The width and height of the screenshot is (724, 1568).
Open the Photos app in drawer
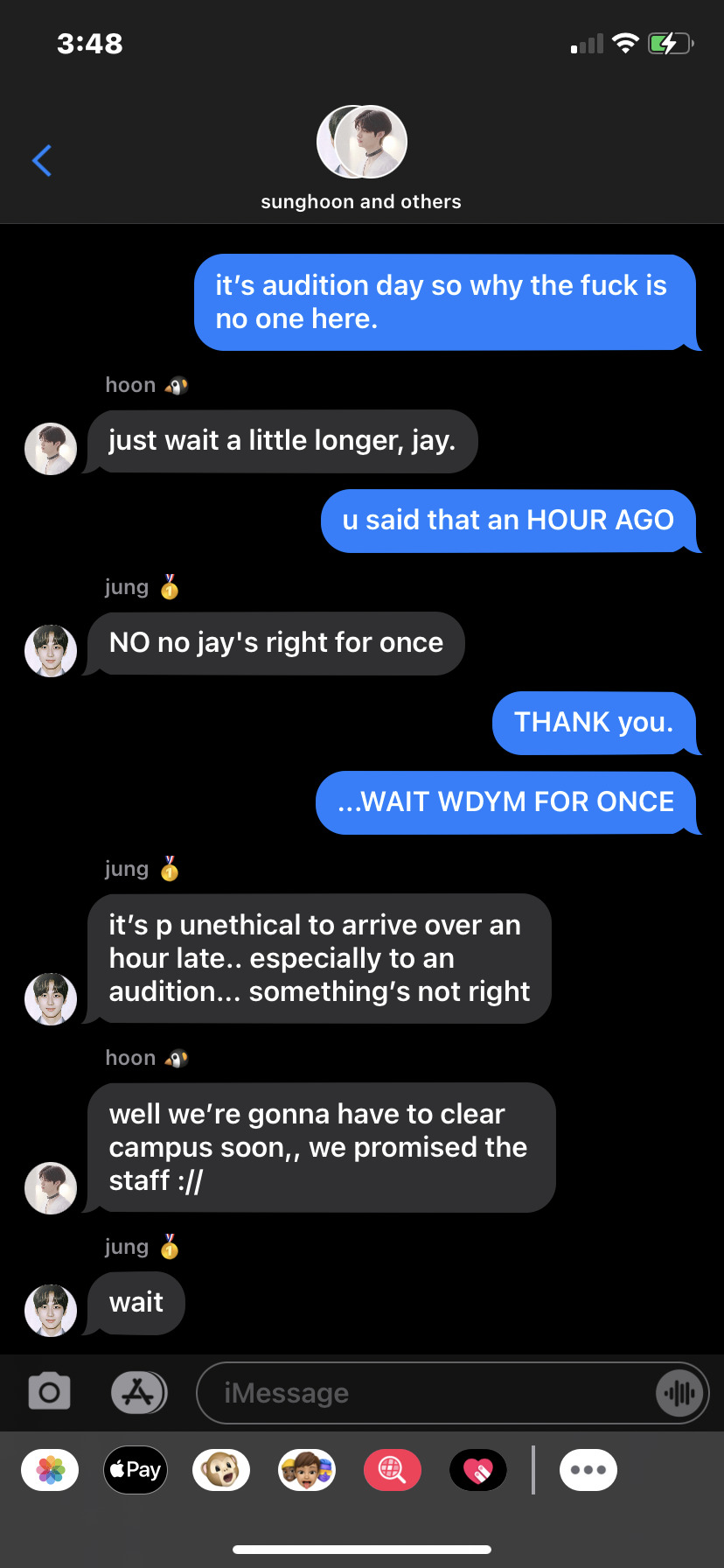tap(50, 1470)
